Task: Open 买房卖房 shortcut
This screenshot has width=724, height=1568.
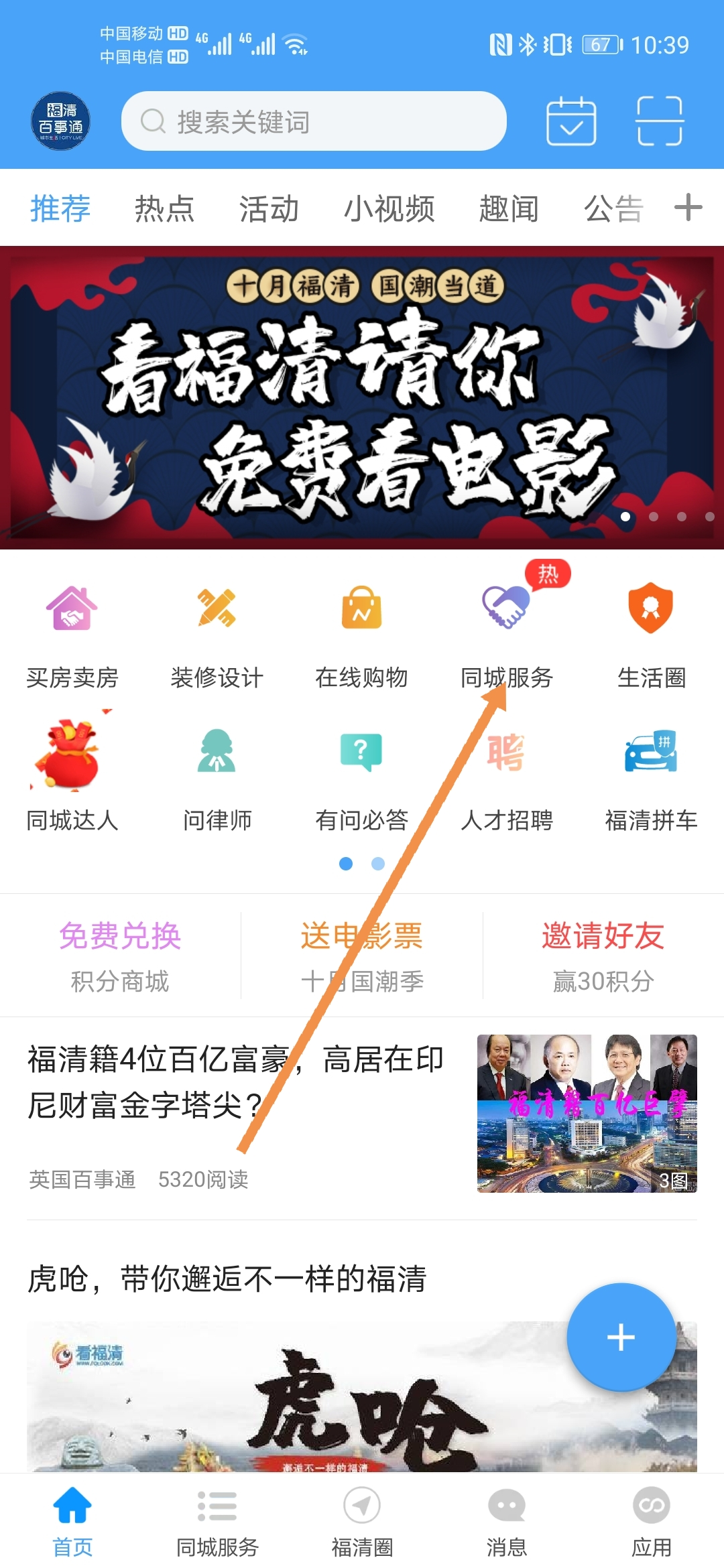Action: click(72, 633)
